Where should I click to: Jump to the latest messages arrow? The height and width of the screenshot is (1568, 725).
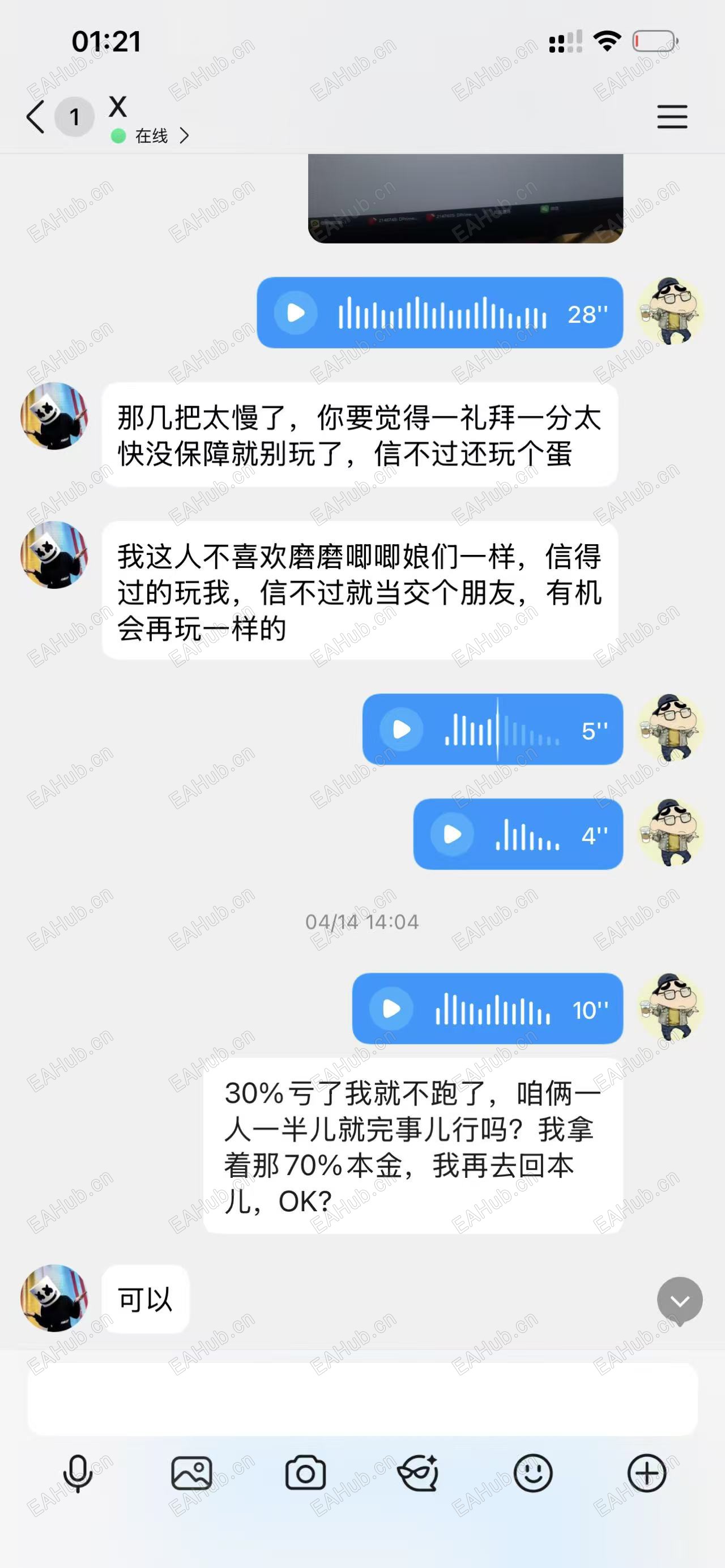coord(679,1301)
